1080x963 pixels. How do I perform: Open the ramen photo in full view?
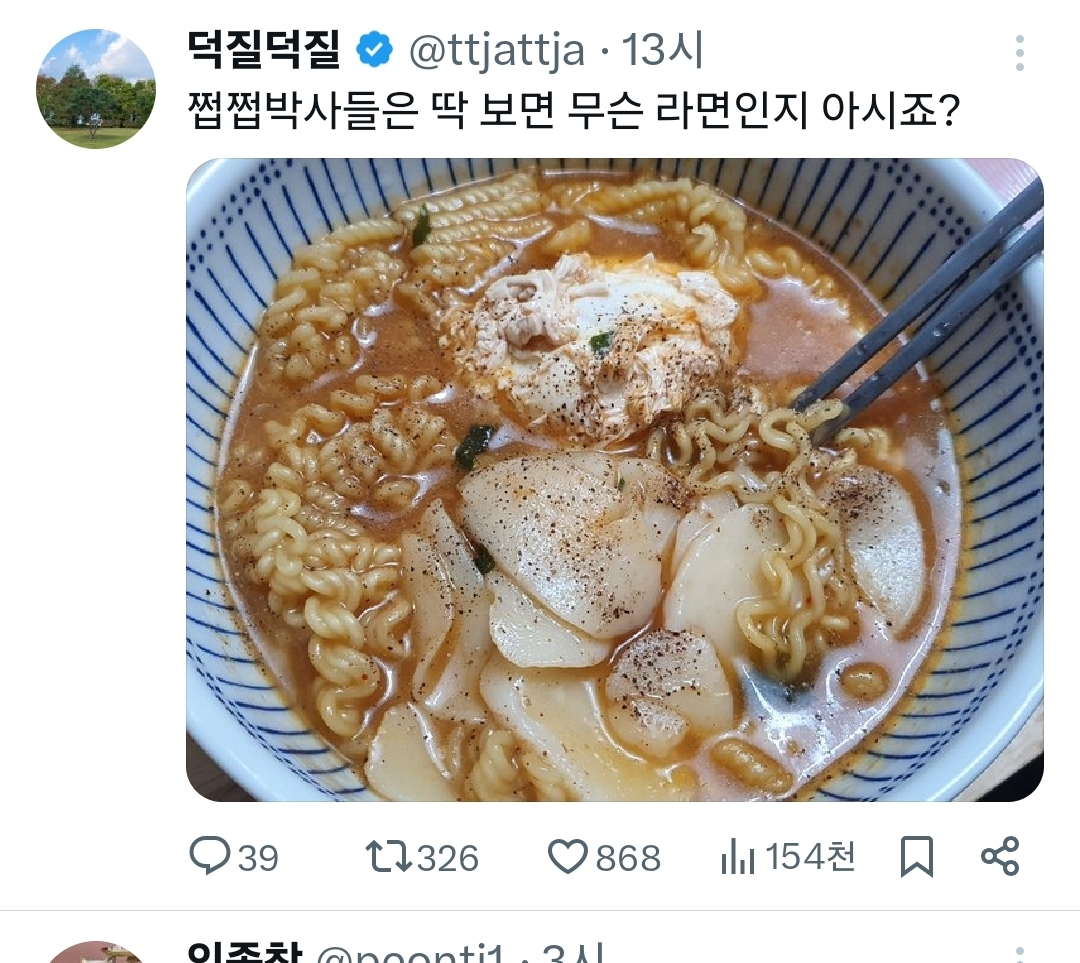click(614, 479)
